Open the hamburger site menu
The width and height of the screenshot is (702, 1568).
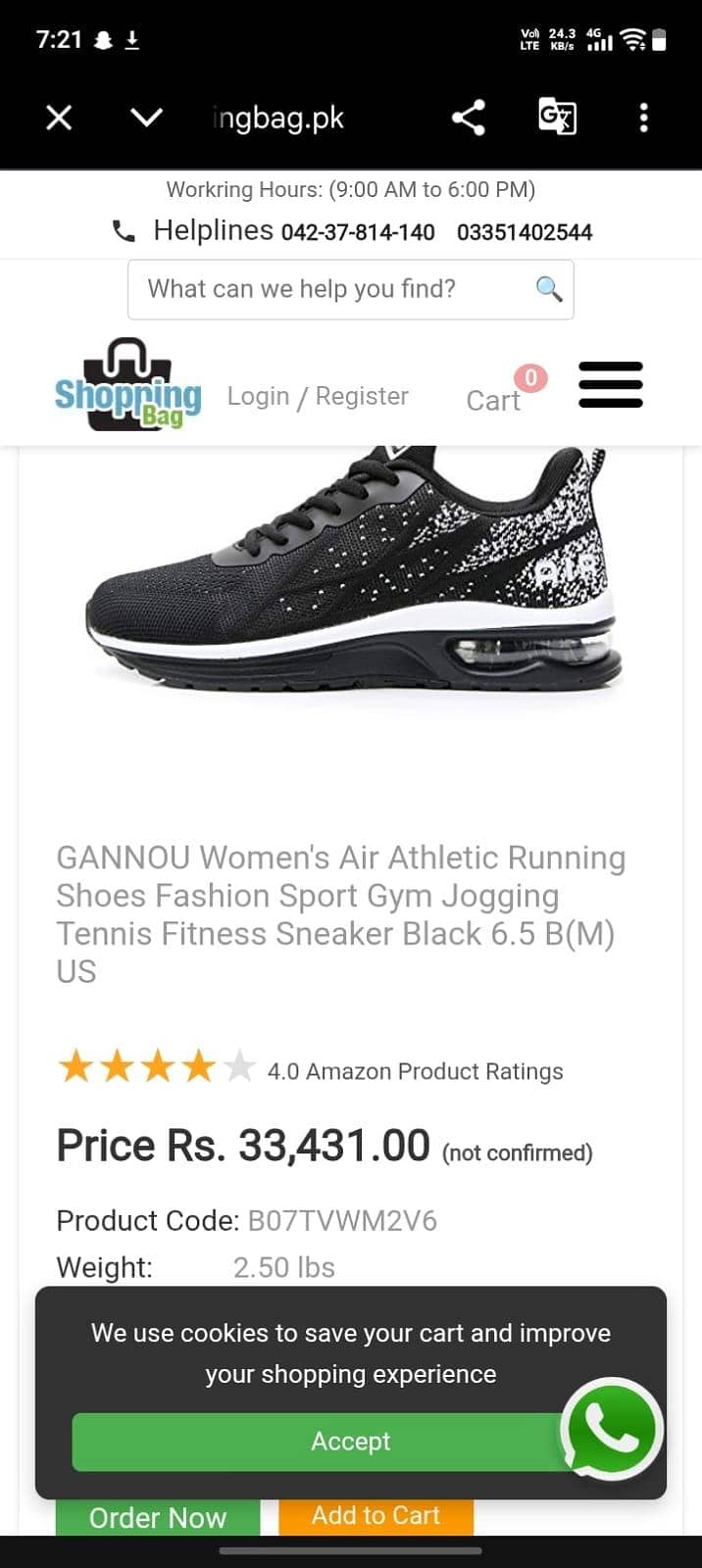pyautogui.click(x=611, y=384)
